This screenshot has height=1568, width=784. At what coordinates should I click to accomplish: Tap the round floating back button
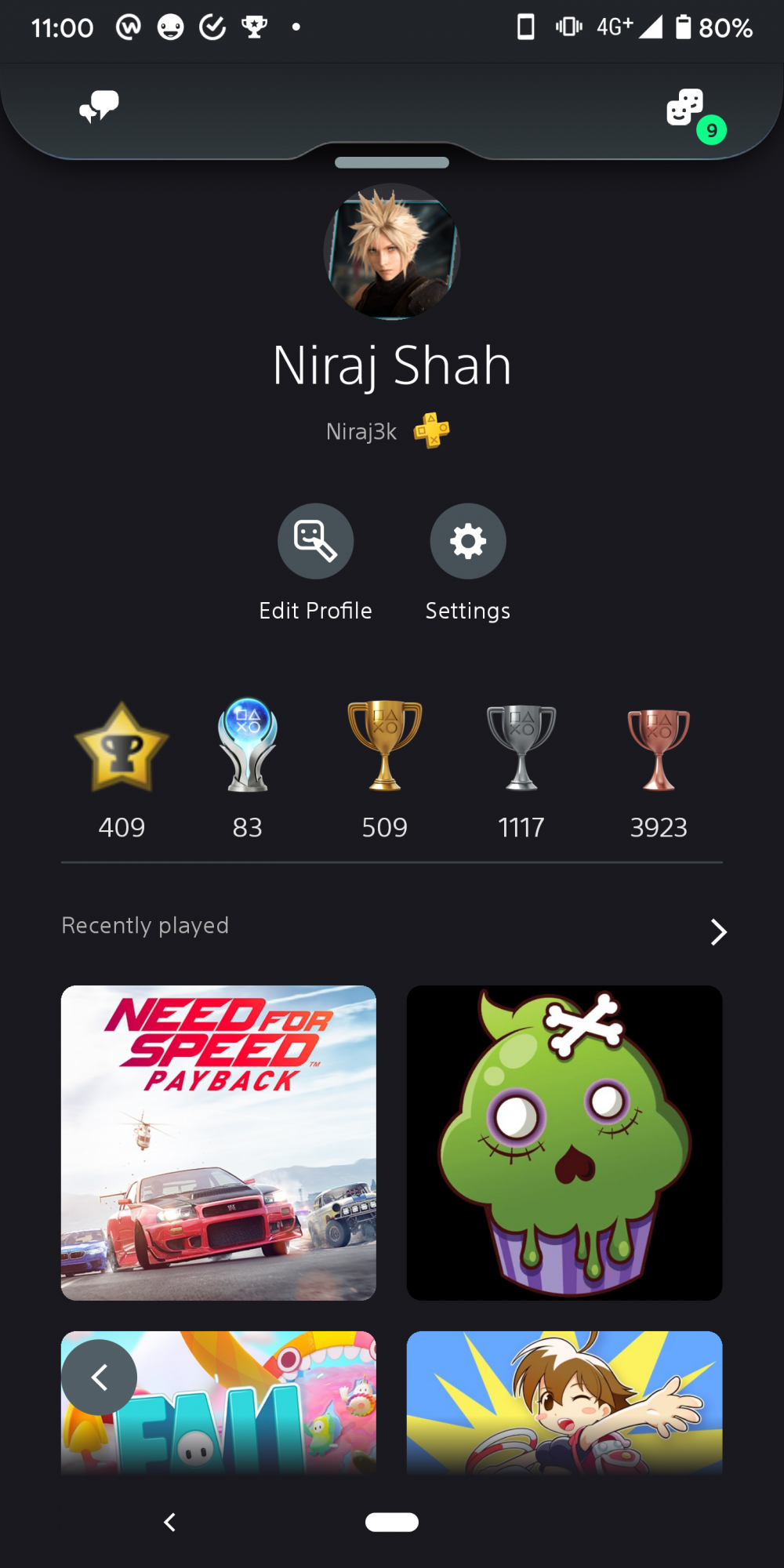tap(100, 1377)
